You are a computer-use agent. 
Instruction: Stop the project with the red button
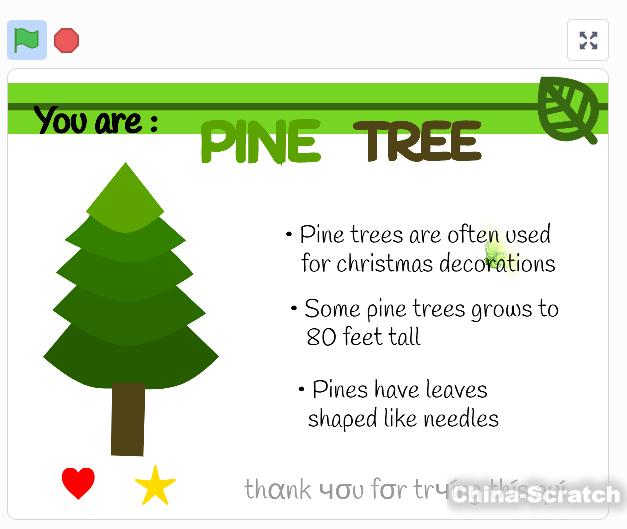(67, 41)
